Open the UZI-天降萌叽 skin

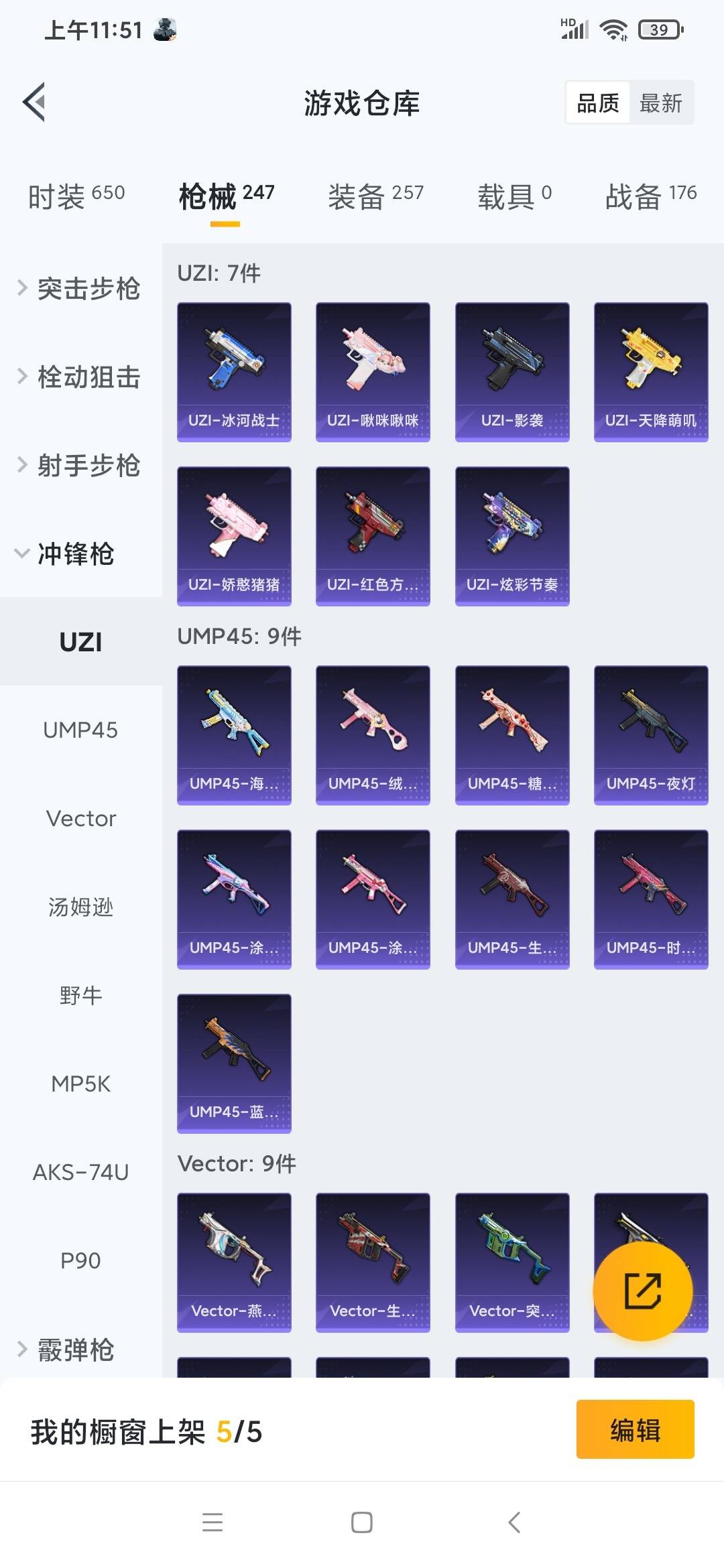pos(651,372)
